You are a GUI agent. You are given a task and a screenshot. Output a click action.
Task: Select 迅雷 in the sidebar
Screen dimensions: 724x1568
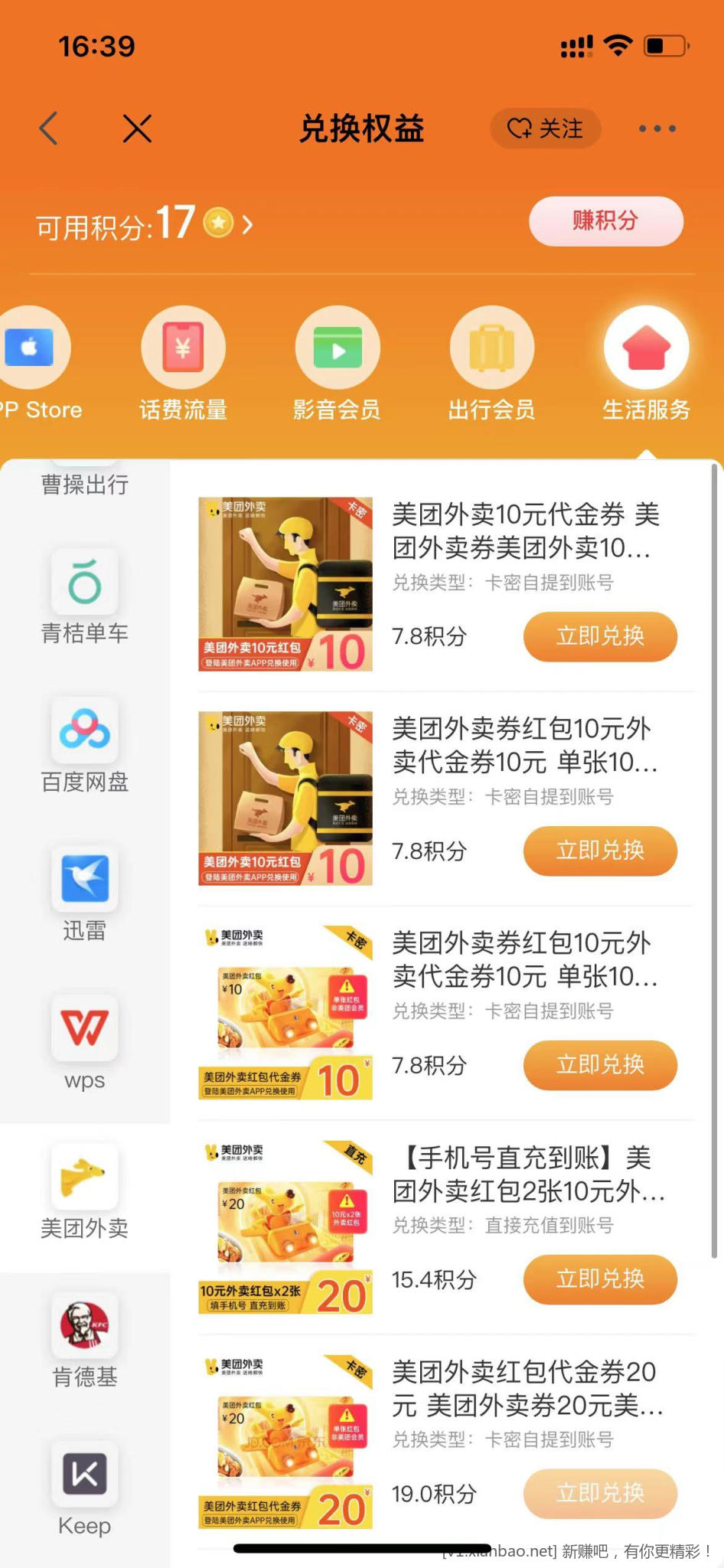(x=84, y=894)
